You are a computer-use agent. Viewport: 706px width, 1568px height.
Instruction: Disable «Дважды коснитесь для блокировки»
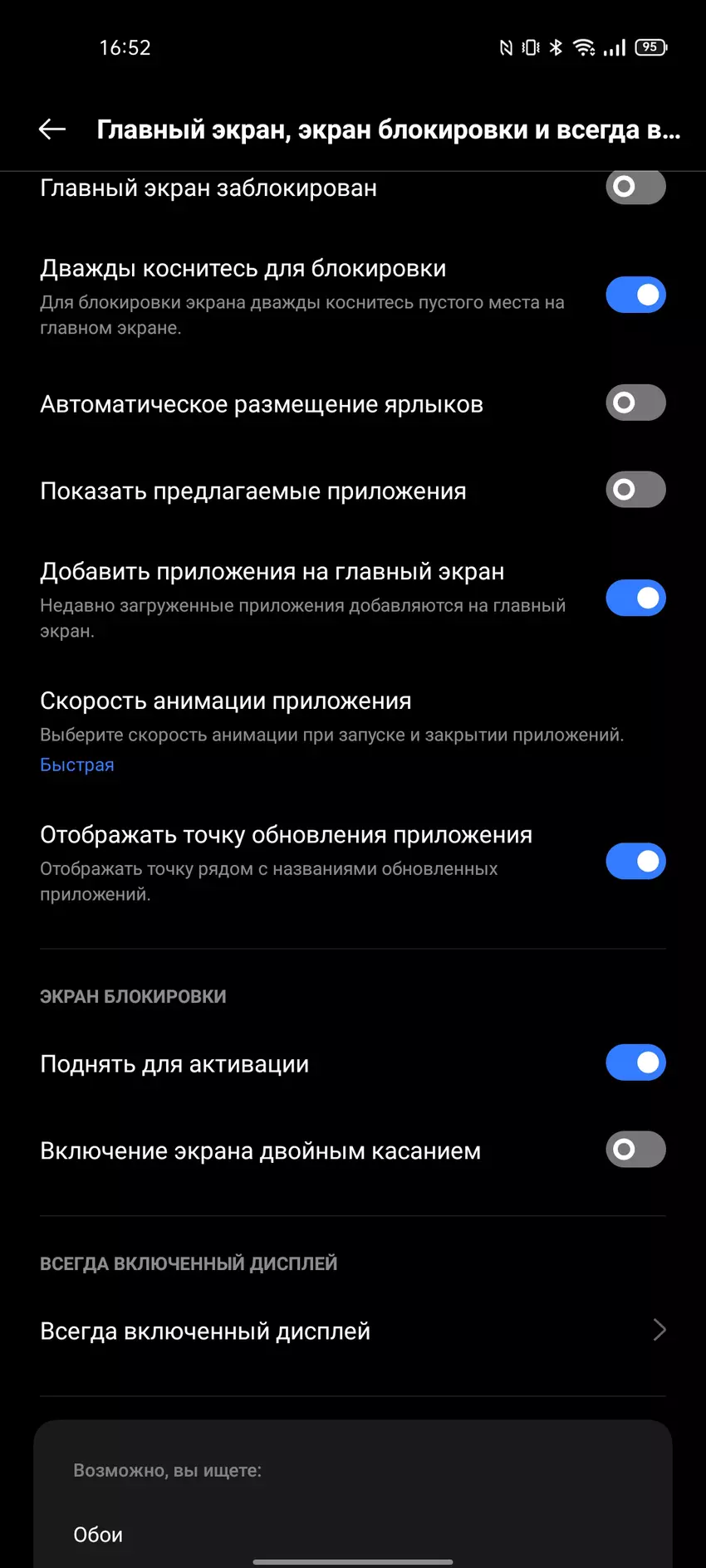635,295
